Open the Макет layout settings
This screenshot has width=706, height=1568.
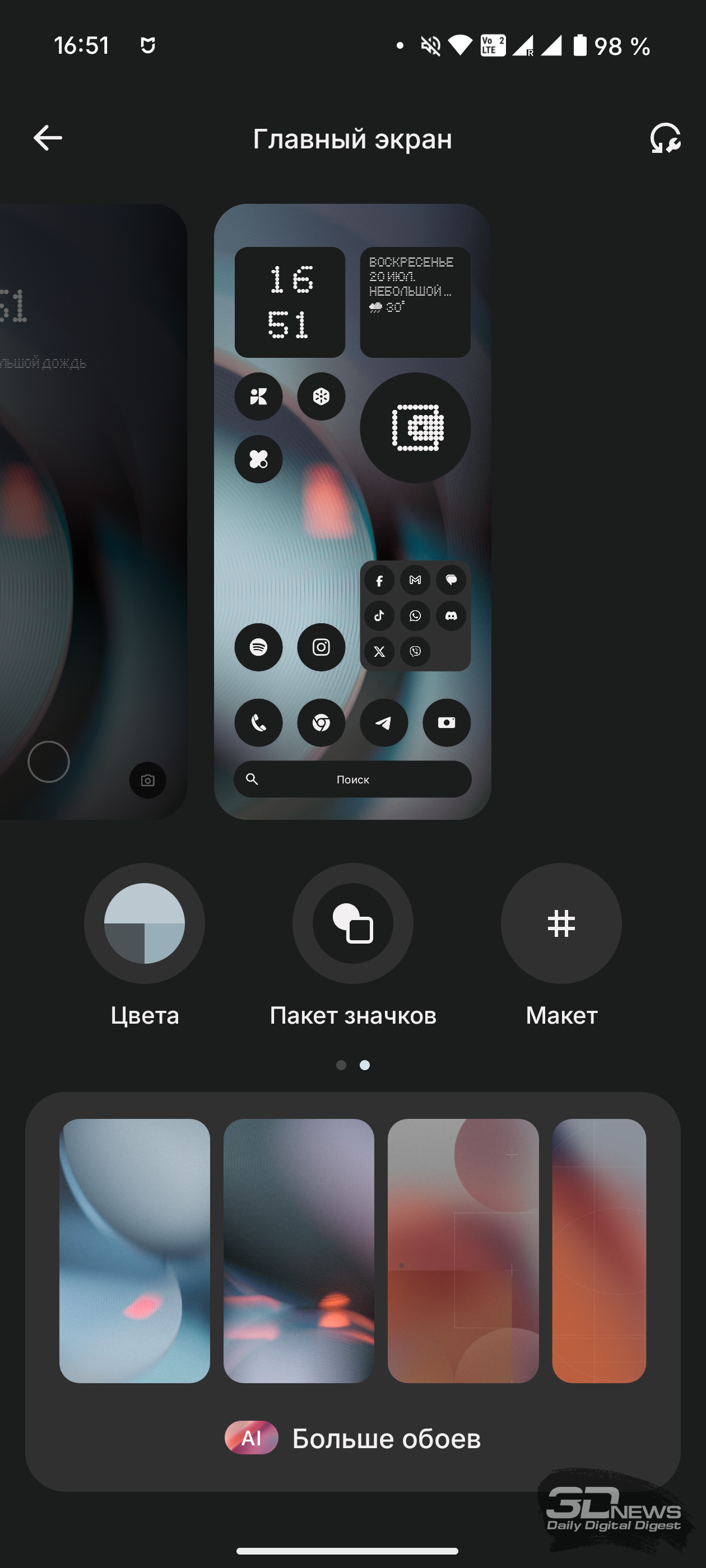561,923
